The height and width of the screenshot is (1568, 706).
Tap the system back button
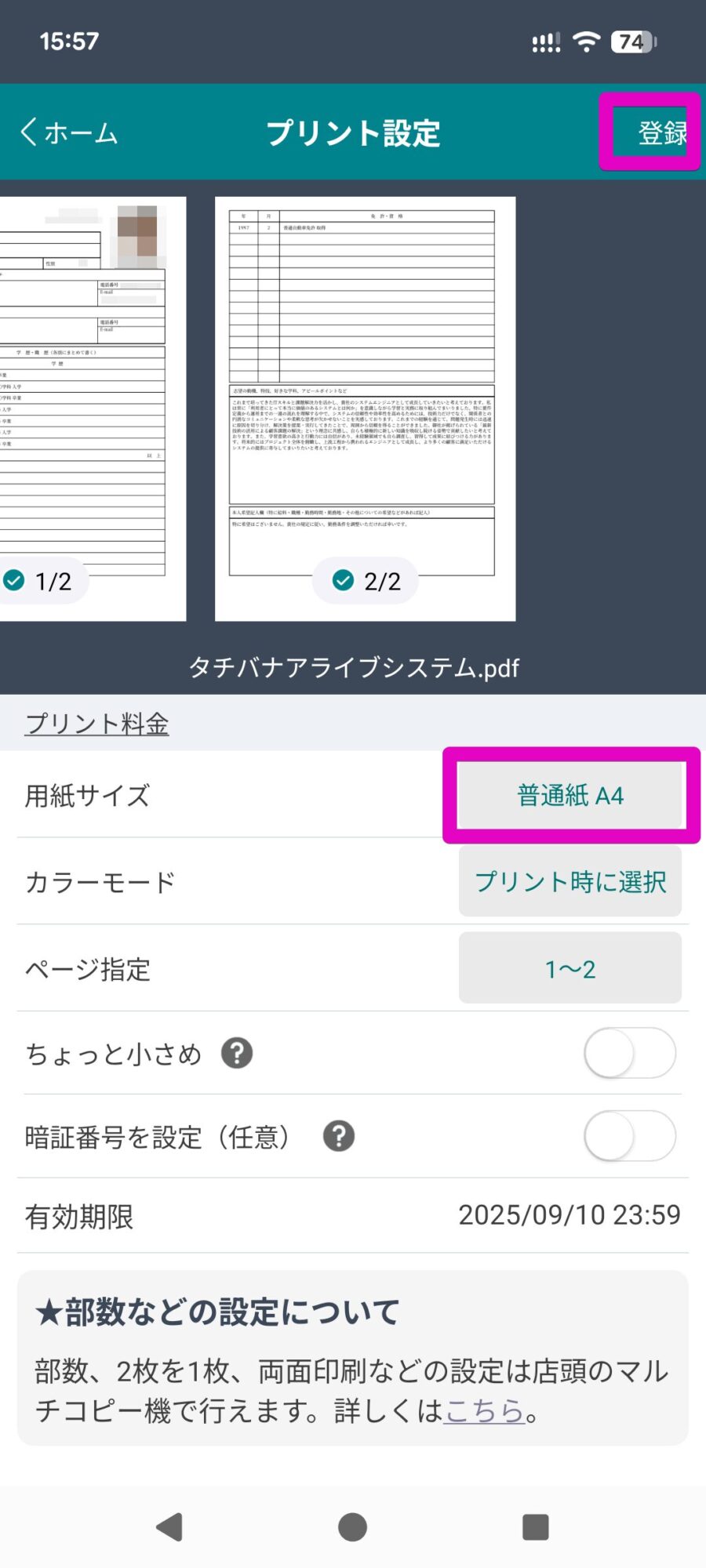click(x=169, y=1526)
